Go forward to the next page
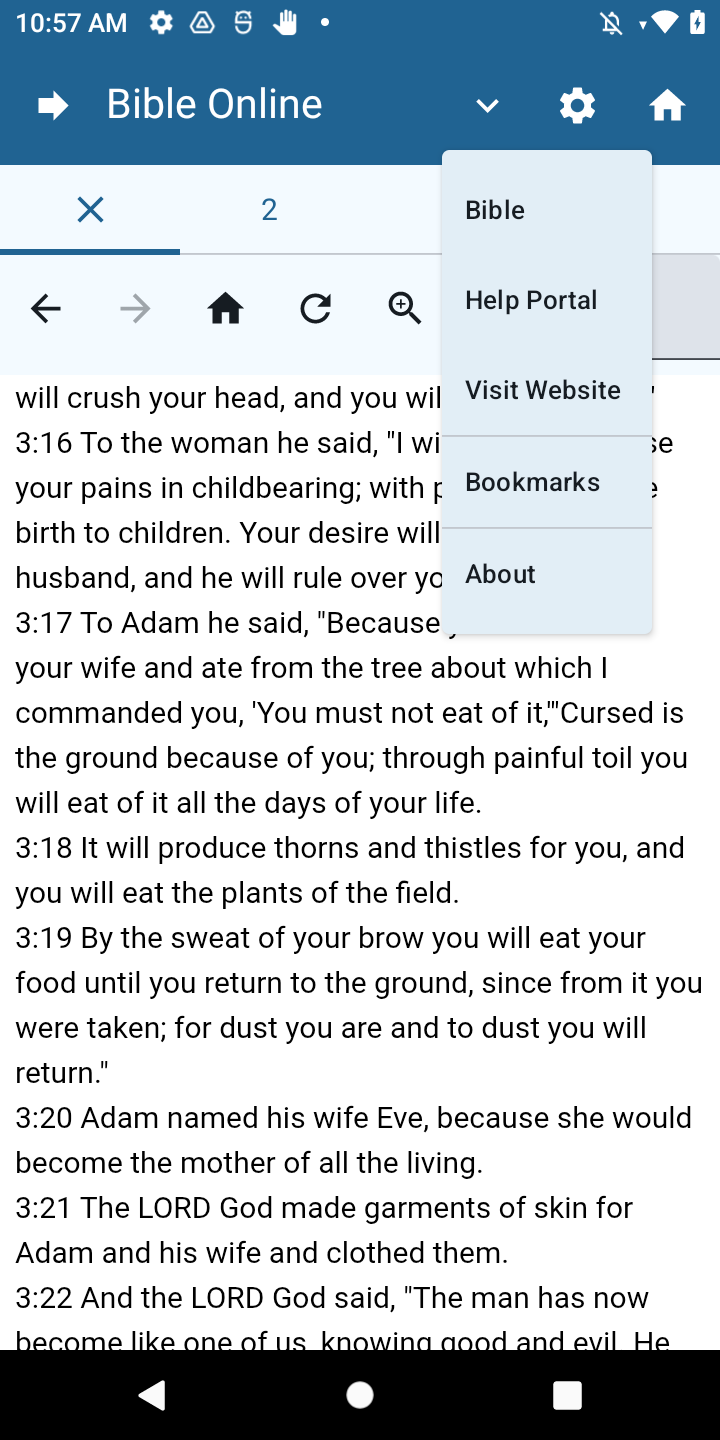This screenshot has height=1440, width=720. (x=135, y=309)
